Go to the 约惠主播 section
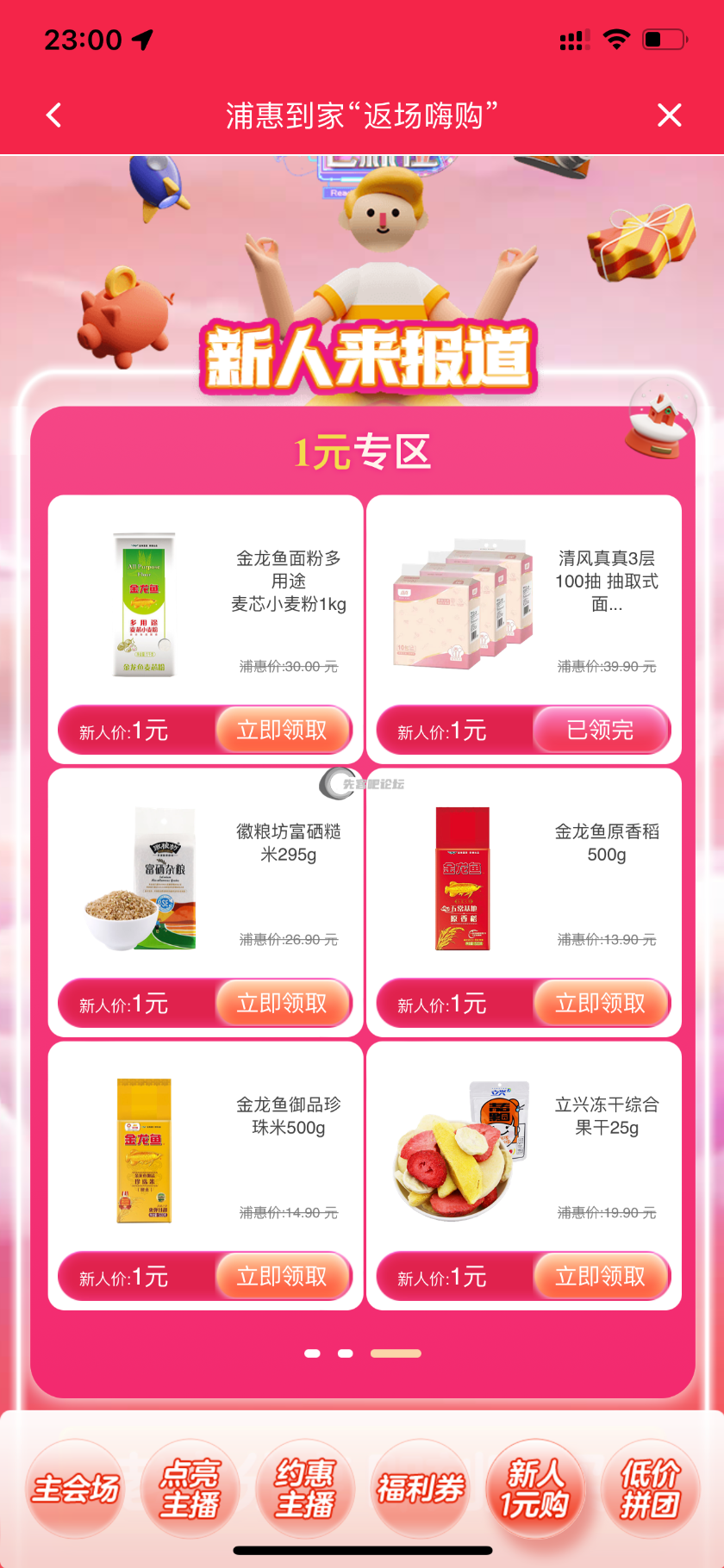 coord(305,1489)
